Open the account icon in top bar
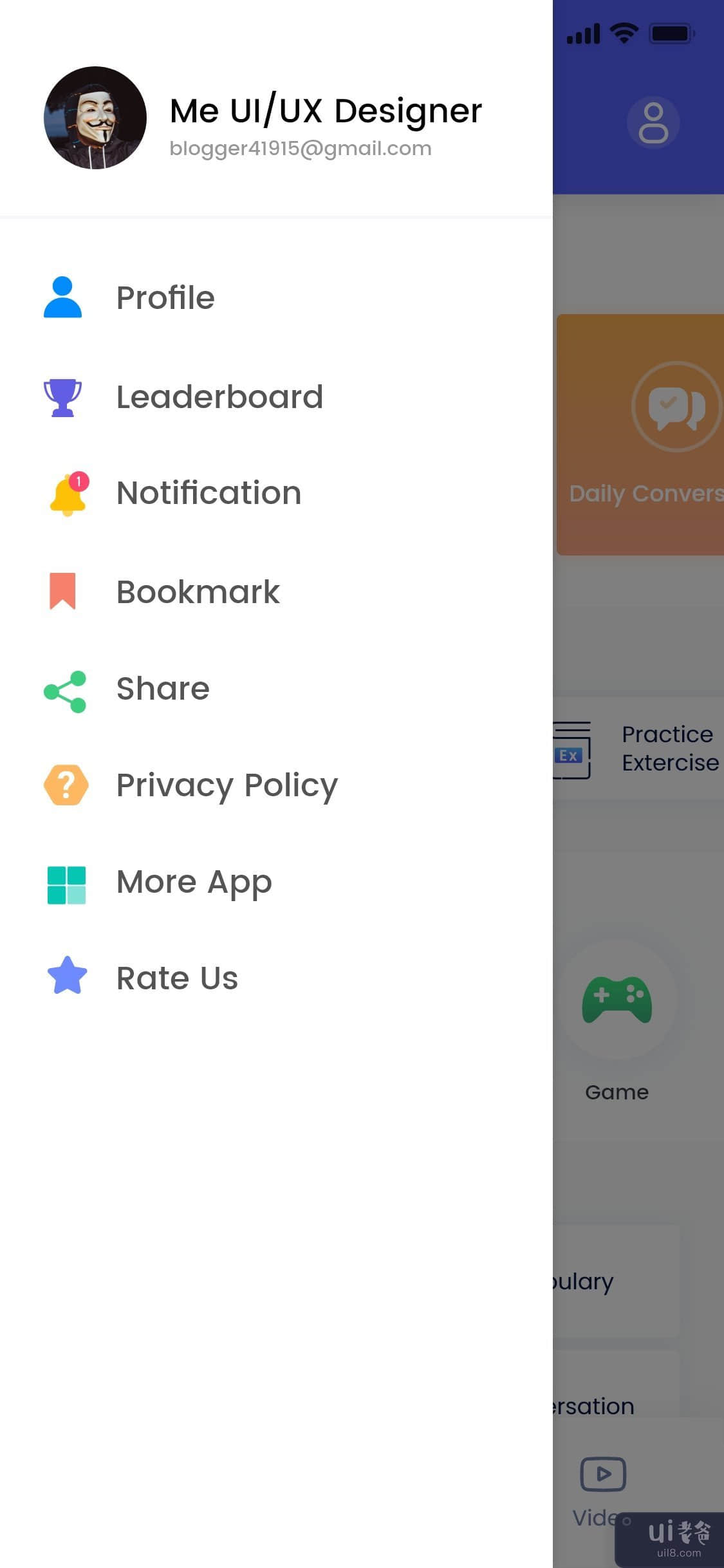 click(x=653, y=122)
